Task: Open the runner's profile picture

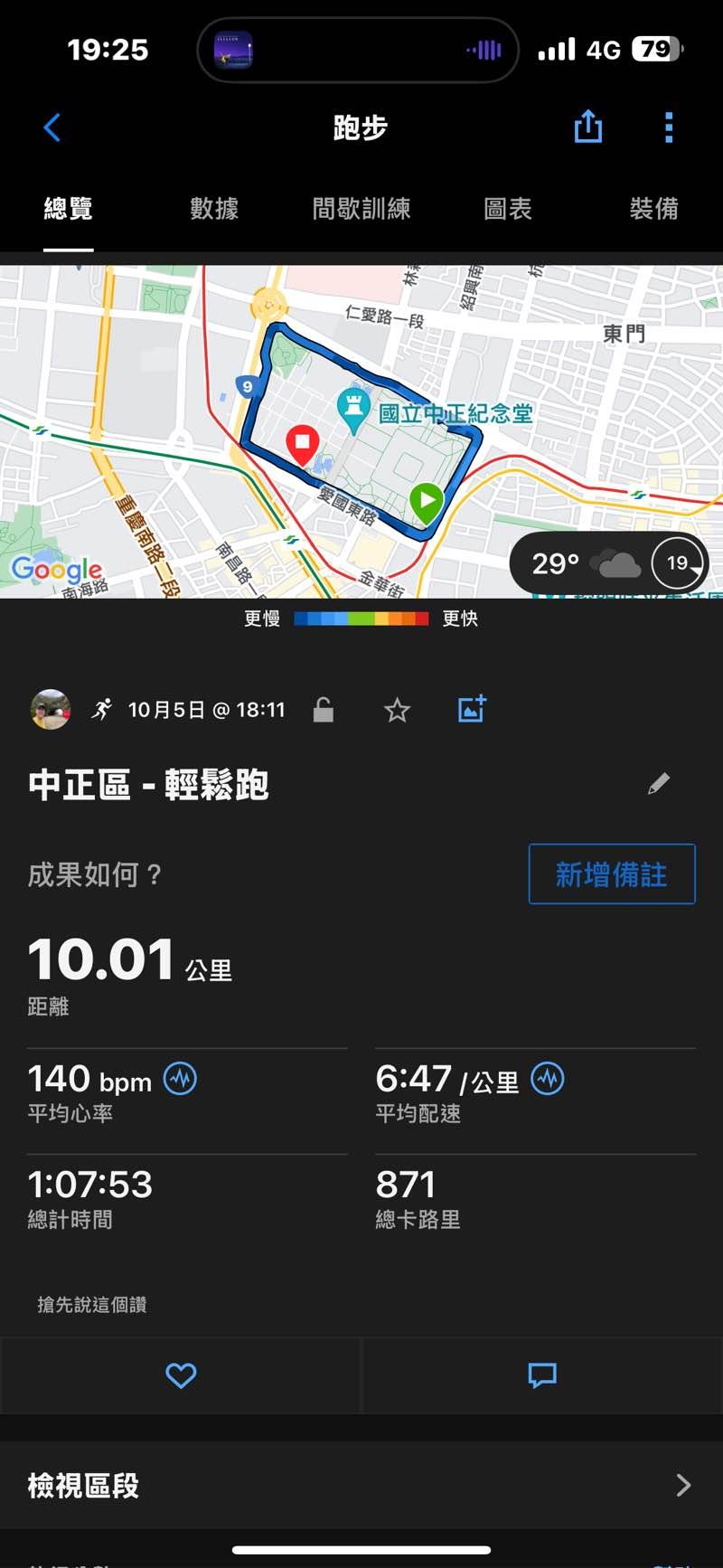Action: pyautogui.click(x=51, y=710)
